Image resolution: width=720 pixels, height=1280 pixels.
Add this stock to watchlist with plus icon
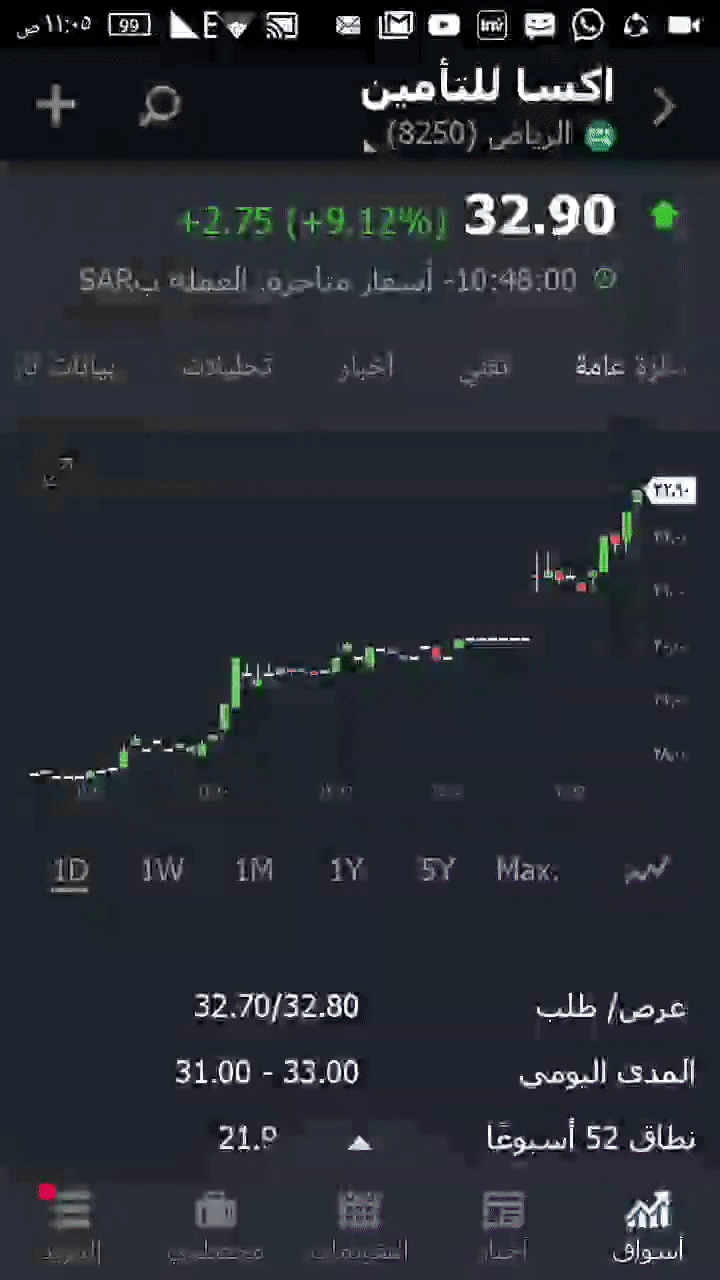(56, 106)
